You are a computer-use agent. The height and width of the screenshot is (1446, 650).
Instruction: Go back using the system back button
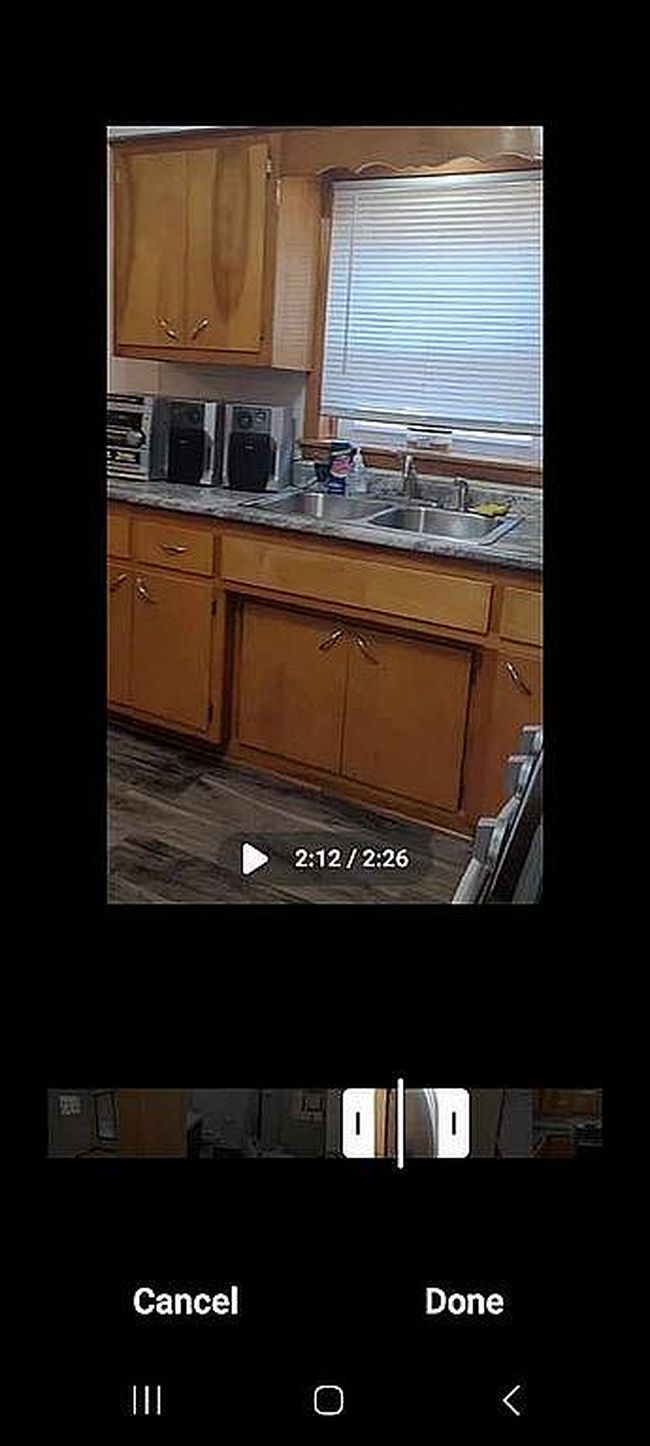point(511,1400)
